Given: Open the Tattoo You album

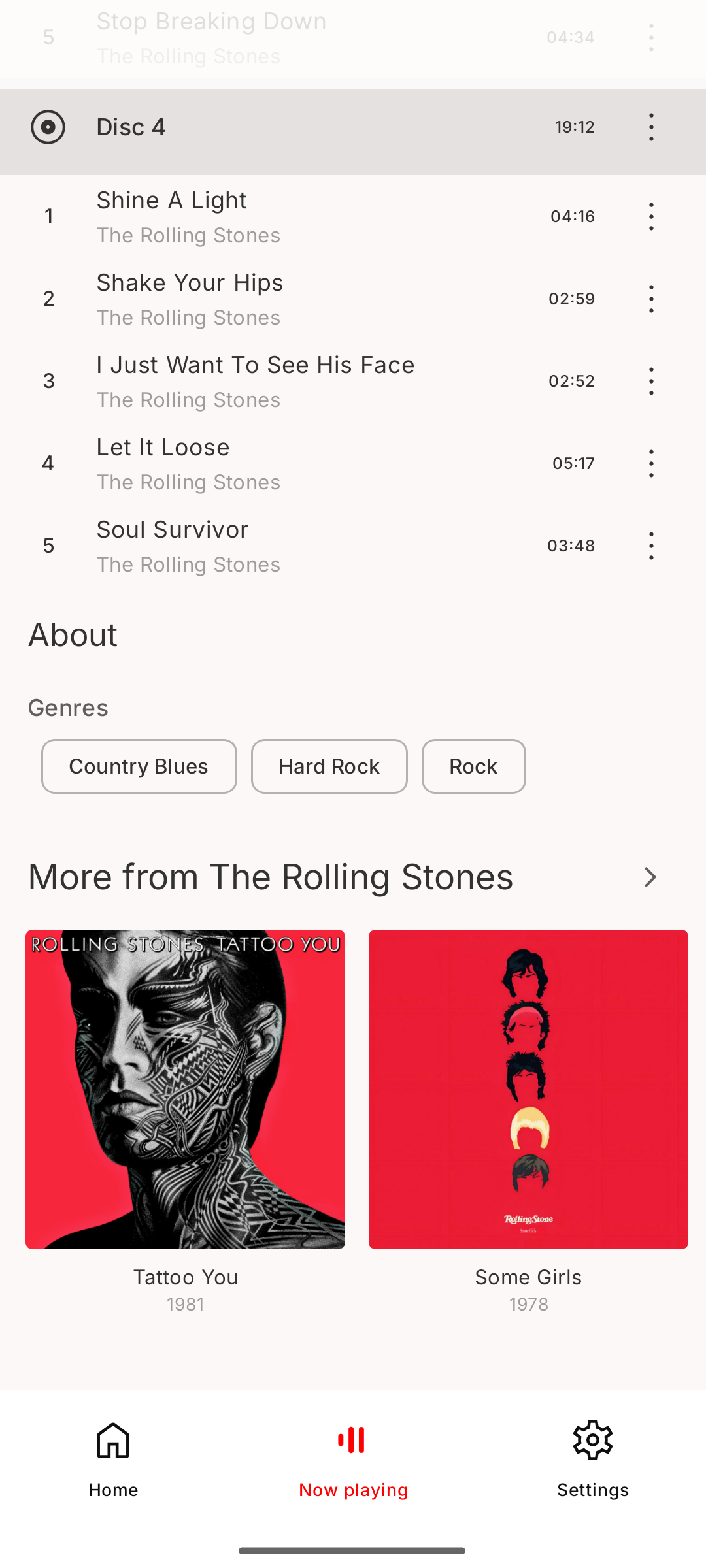Looking at the screenshot, I should [185, 1089].
